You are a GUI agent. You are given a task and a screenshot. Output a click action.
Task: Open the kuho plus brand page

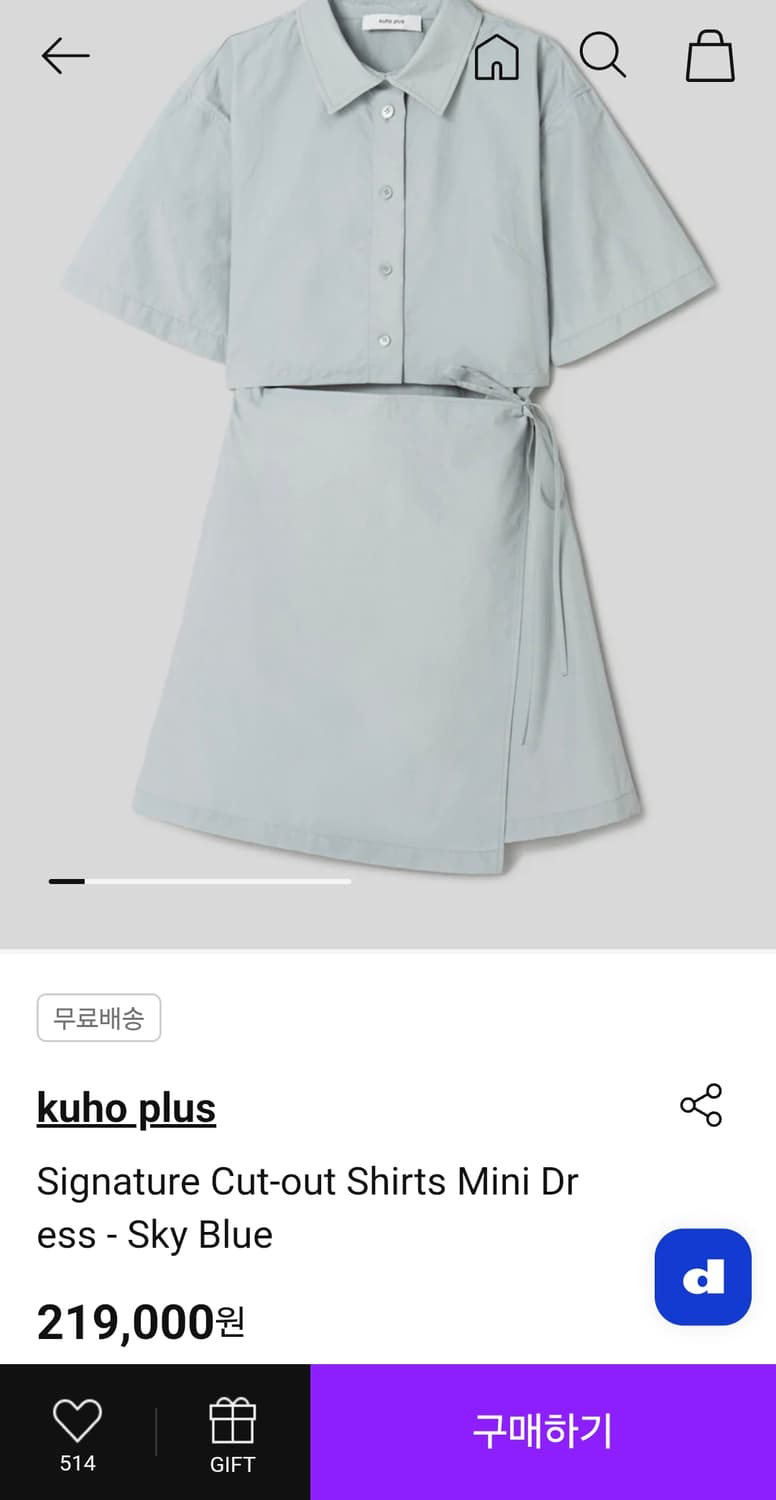point(125,1107)
